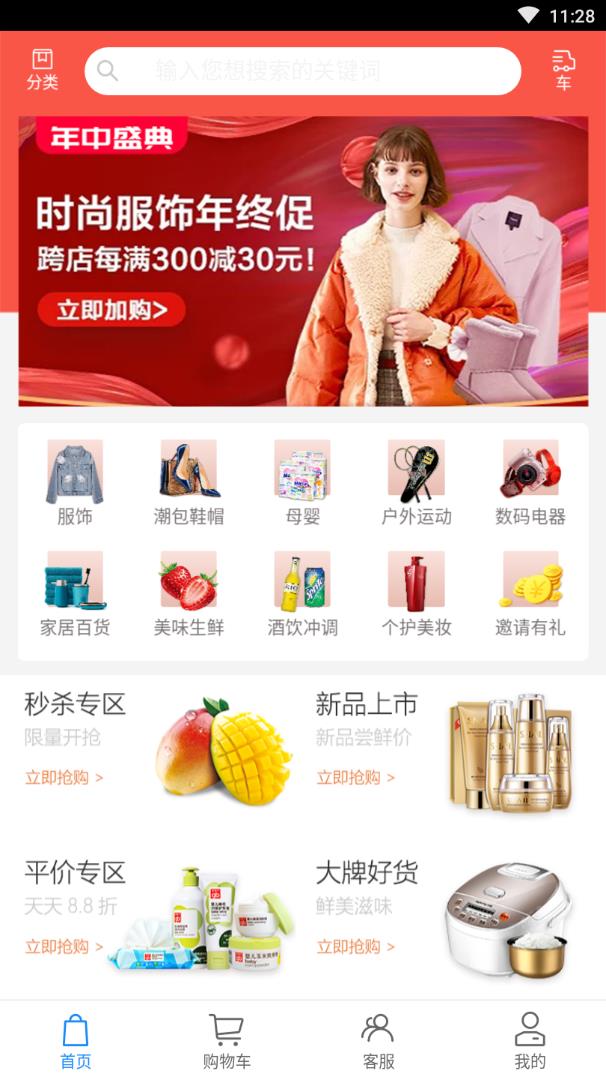Tap 立即抢购 under 新品上市

click(x=356, y=777)
